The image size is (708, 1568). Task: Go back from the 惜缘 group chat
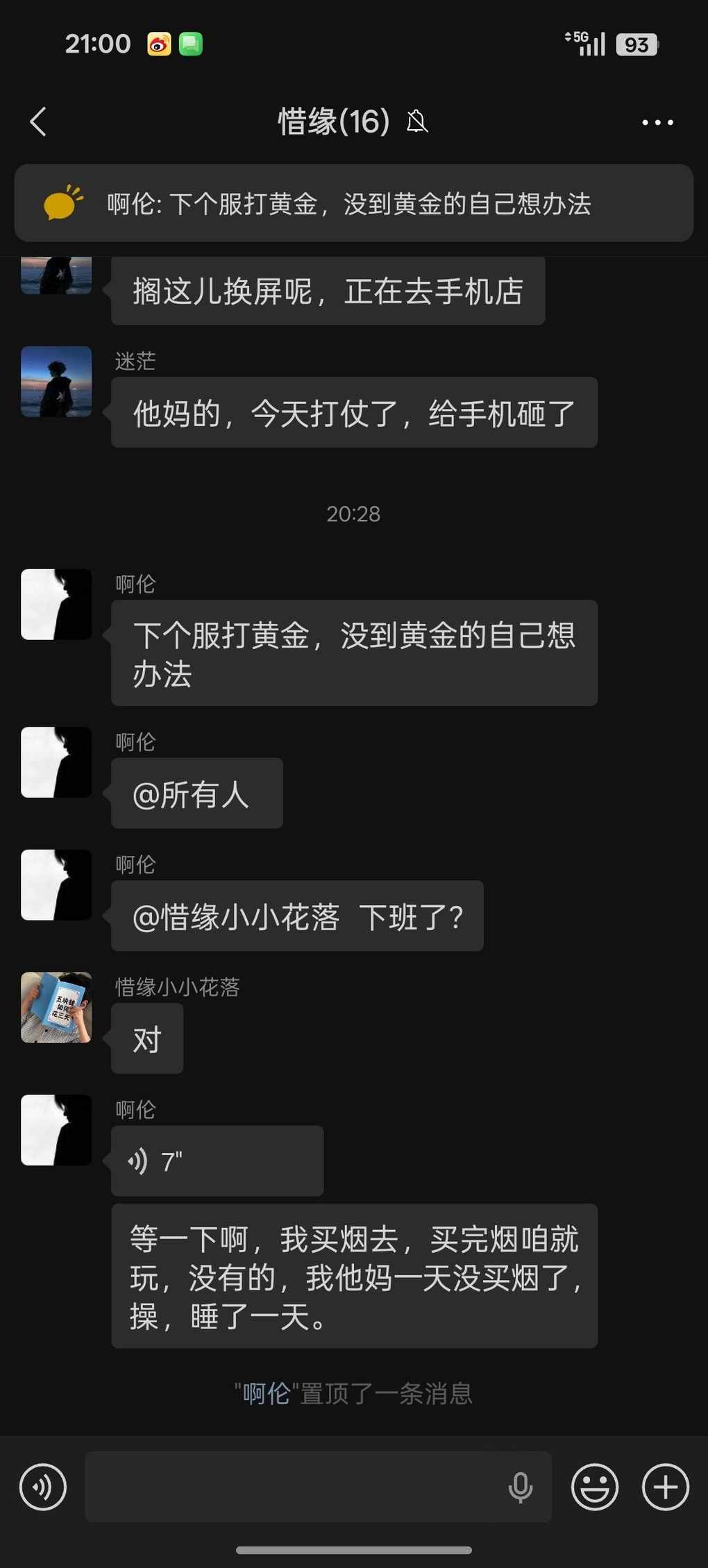coord(39,122)
